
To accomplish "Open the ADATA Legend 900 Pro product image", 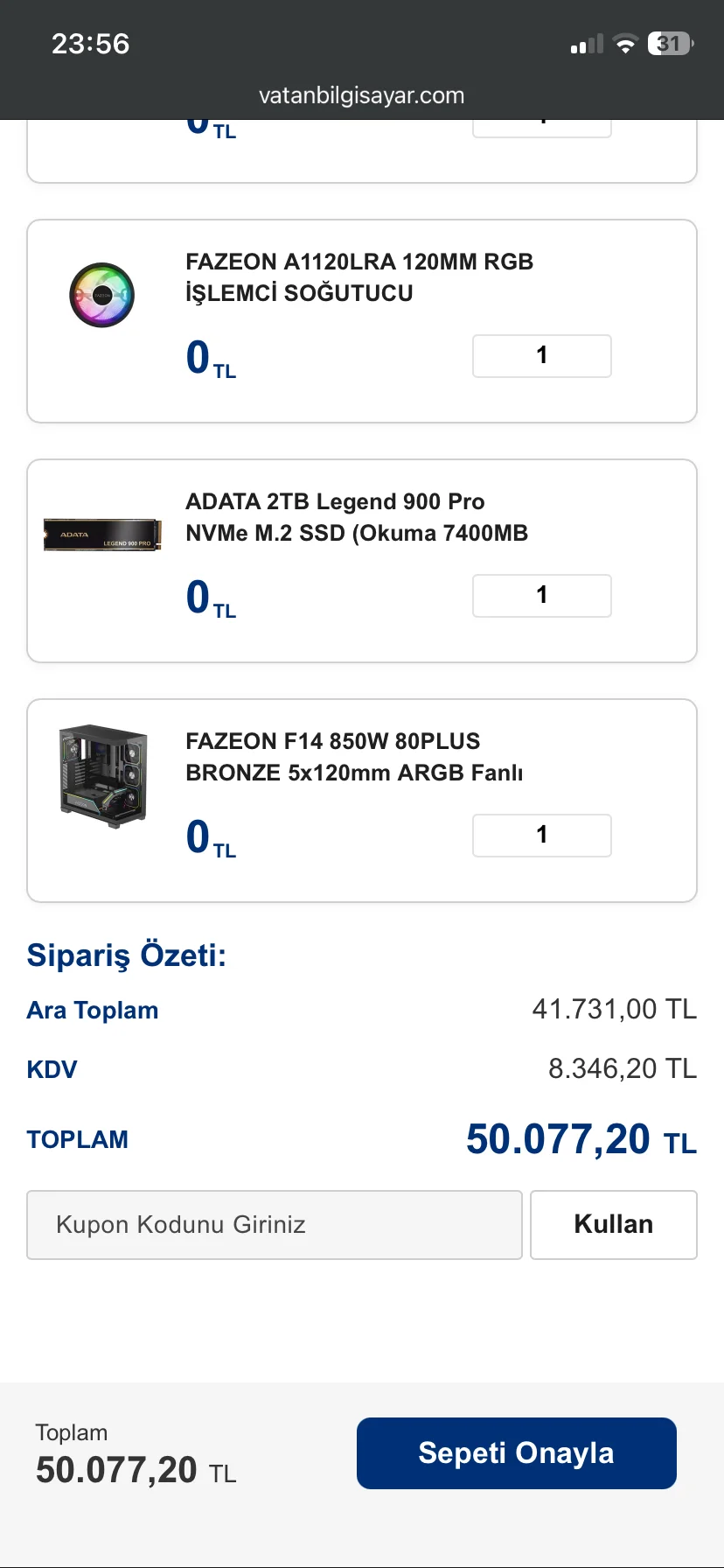I will click(x=102, y=535).
